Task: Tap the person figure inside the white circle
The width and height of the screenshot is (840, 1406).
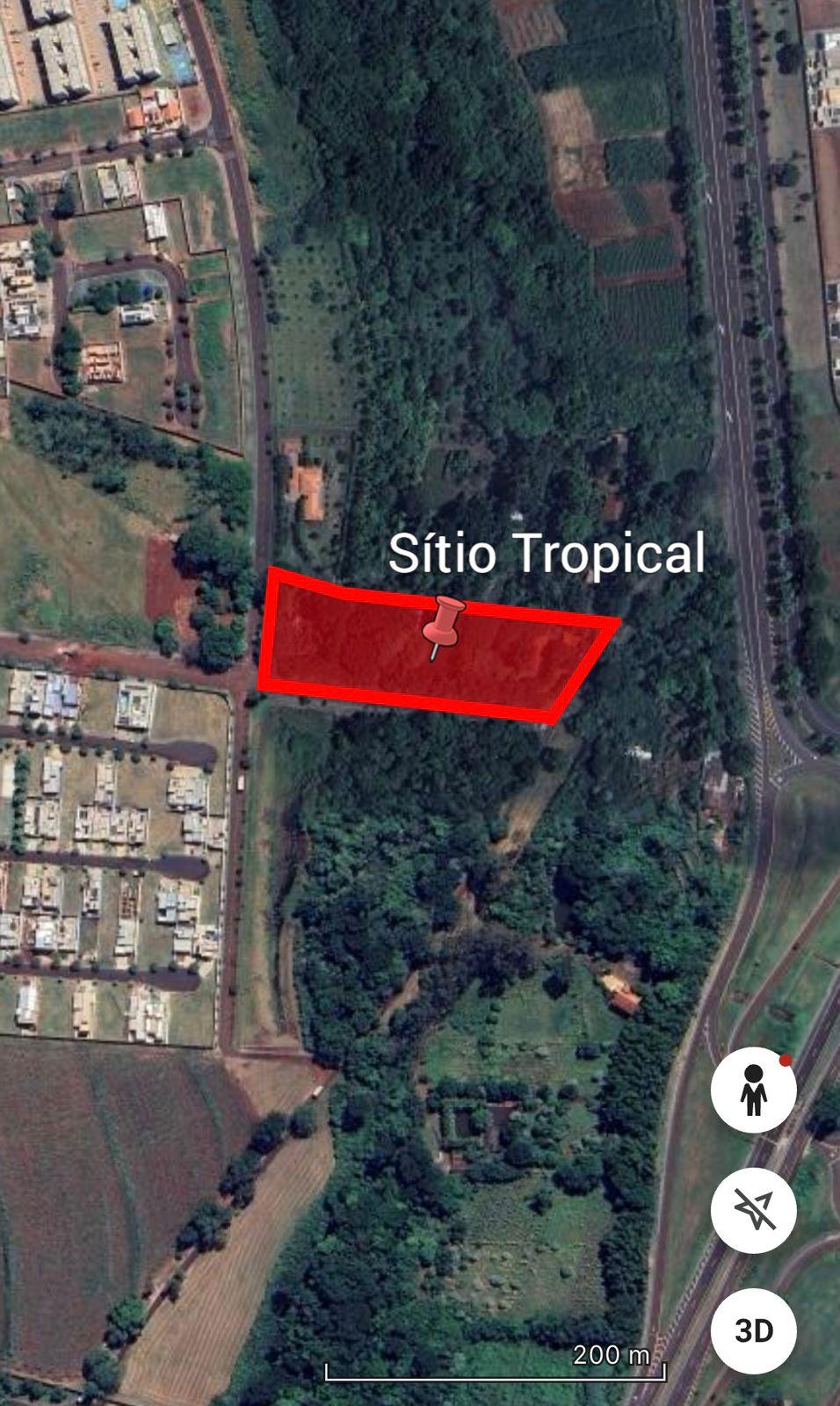Action: point(754,1090)
